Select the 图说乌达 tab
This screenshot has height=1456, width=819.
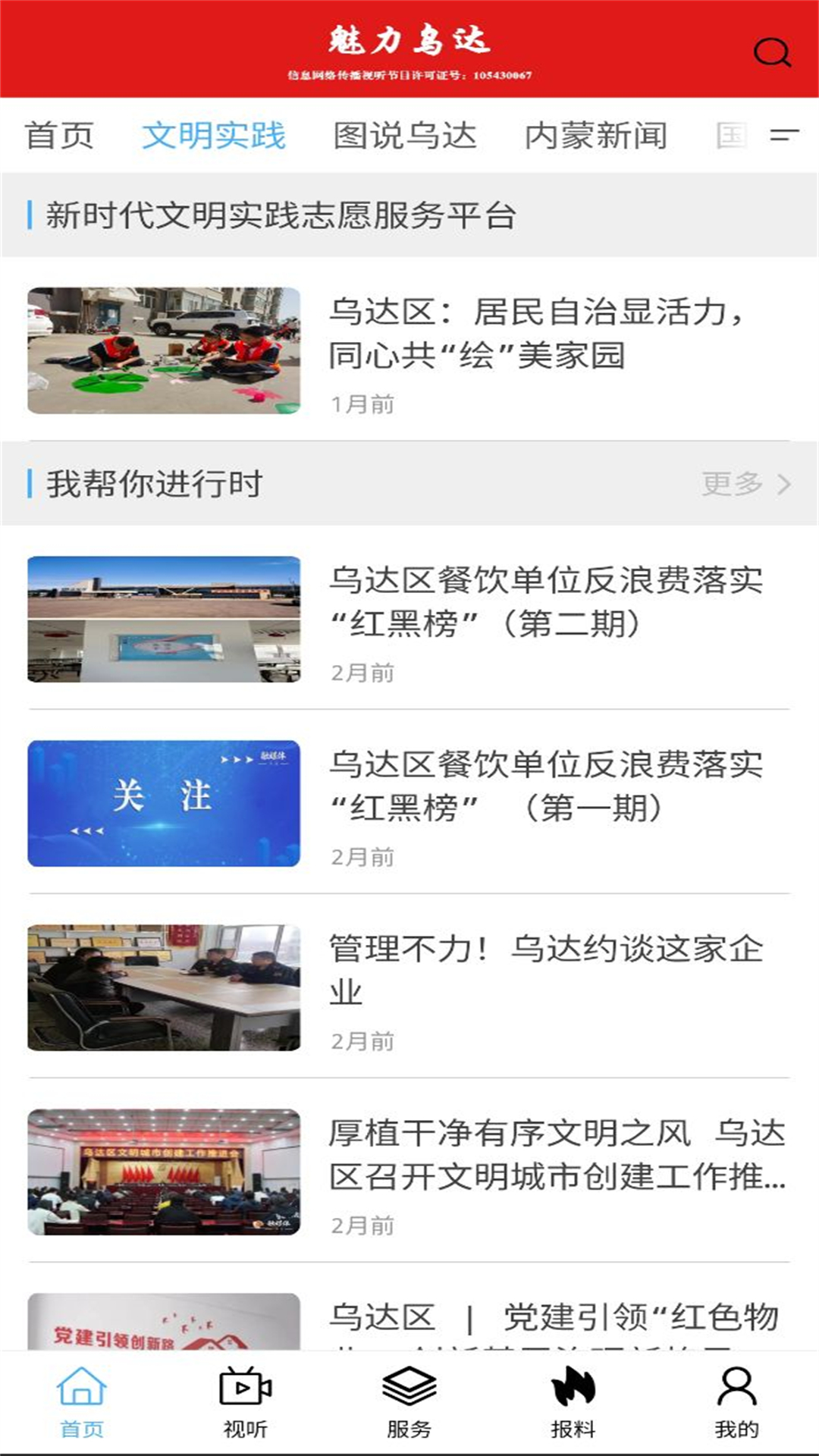tap(405, 136)
